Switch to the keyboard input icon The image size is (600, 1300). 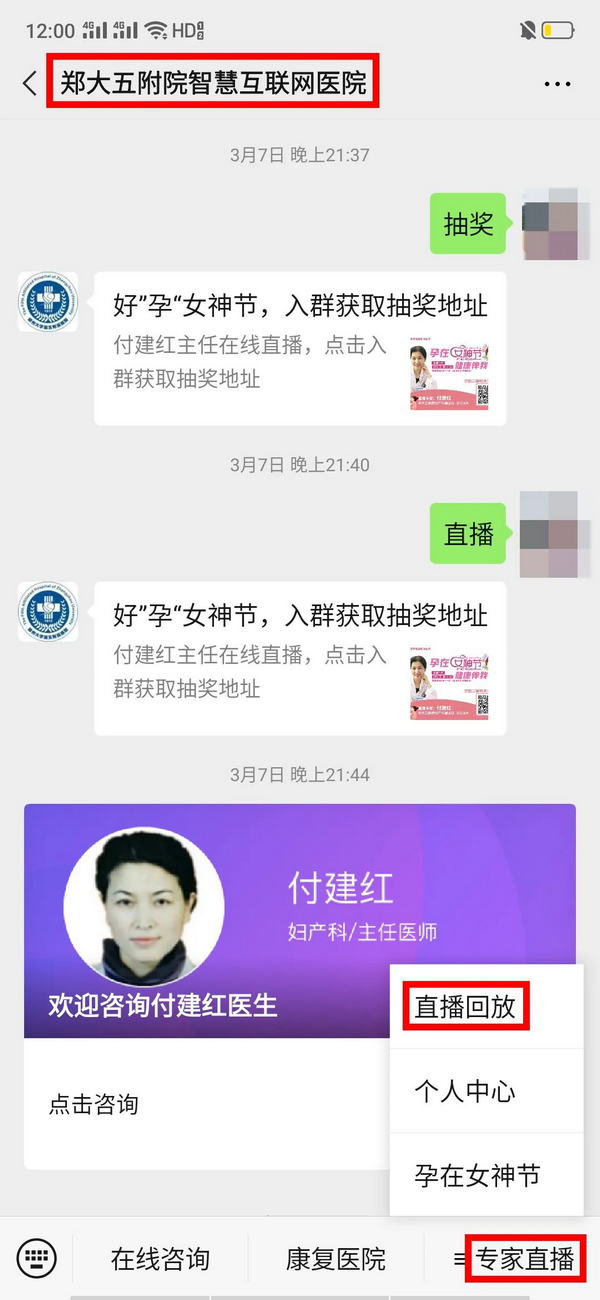tap(37, 1257)
